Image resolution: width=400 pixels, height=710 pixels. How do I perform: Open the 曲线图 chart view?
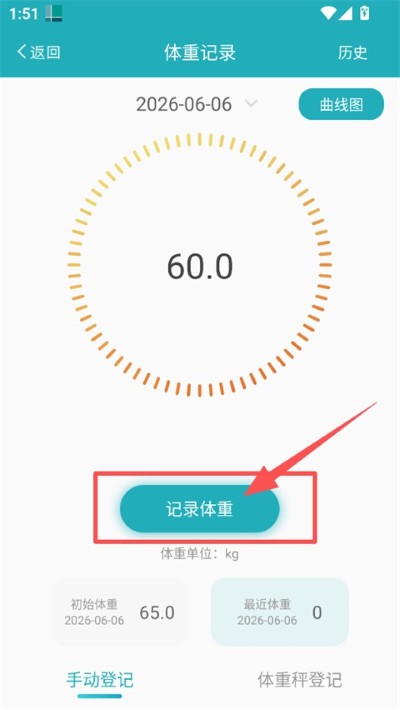tap(341, 105)
